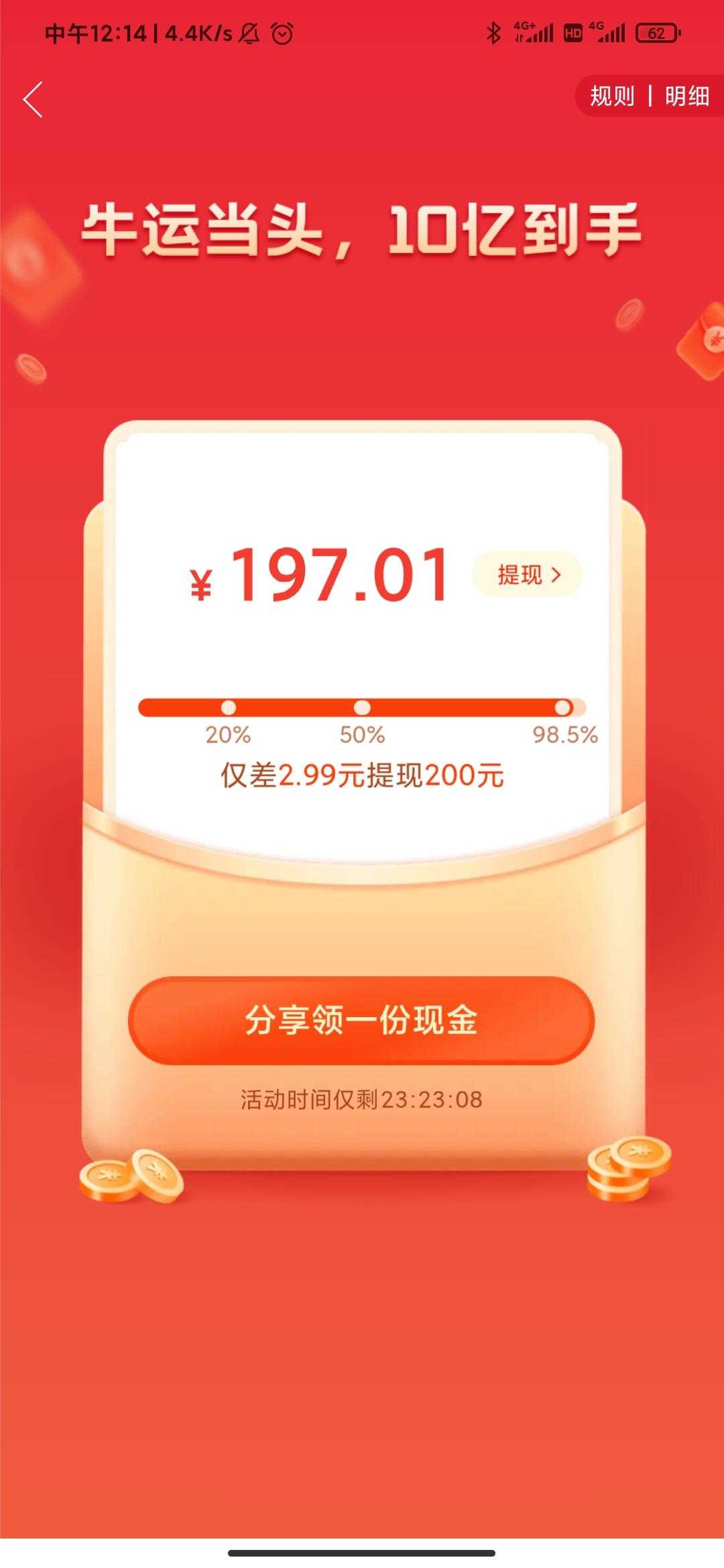Tap 分享领一份现金 to share
The width and height of the screenshot is (724, 1568).
361,1020
